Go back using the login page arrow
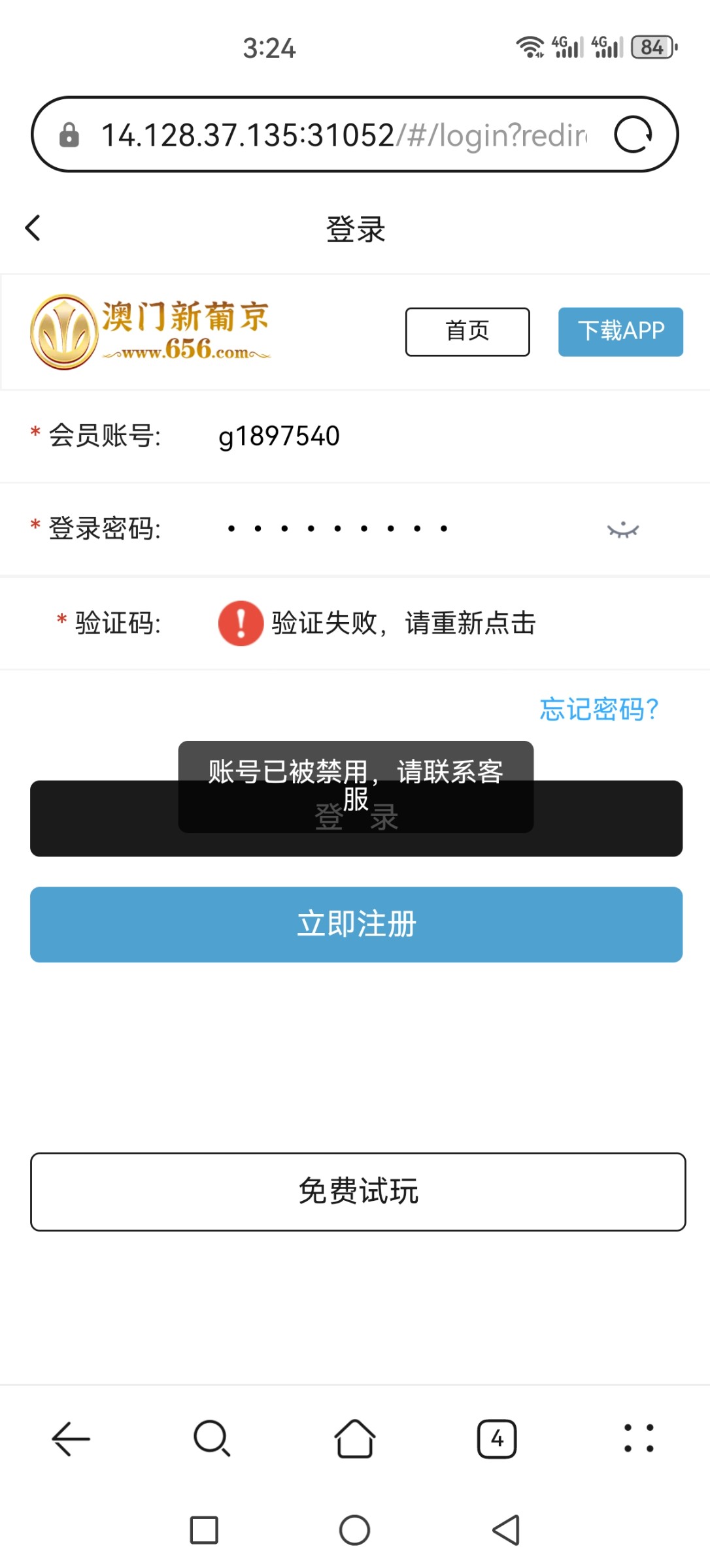 tap(33, 228)
